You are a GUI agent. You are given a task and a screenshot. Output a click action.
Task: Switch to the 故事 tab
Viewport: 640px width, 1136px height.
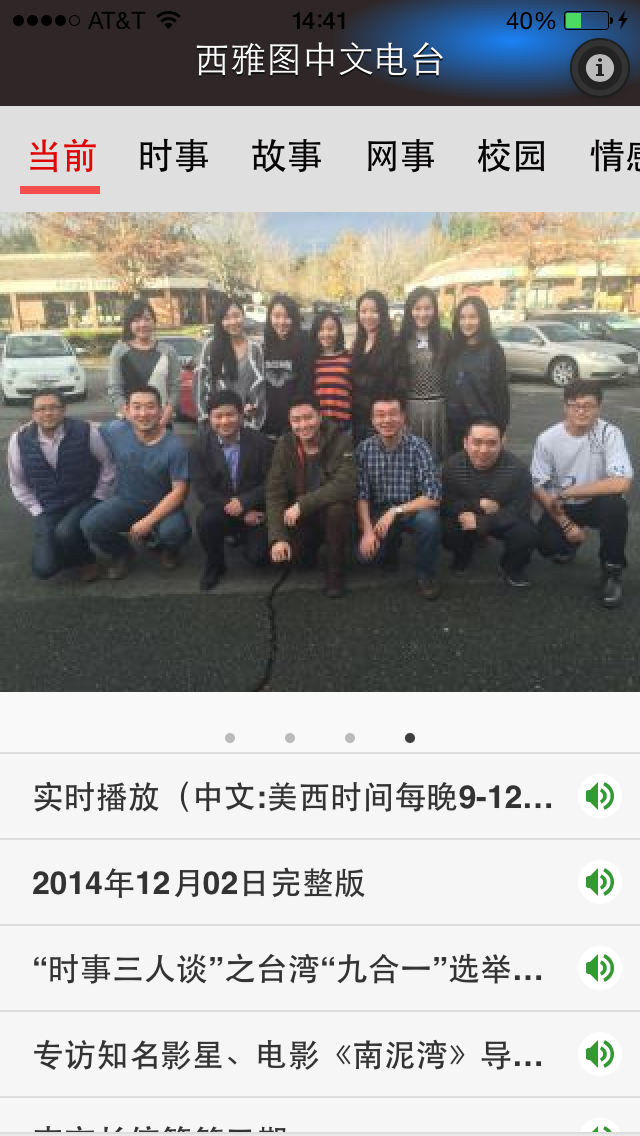[286, 156]
